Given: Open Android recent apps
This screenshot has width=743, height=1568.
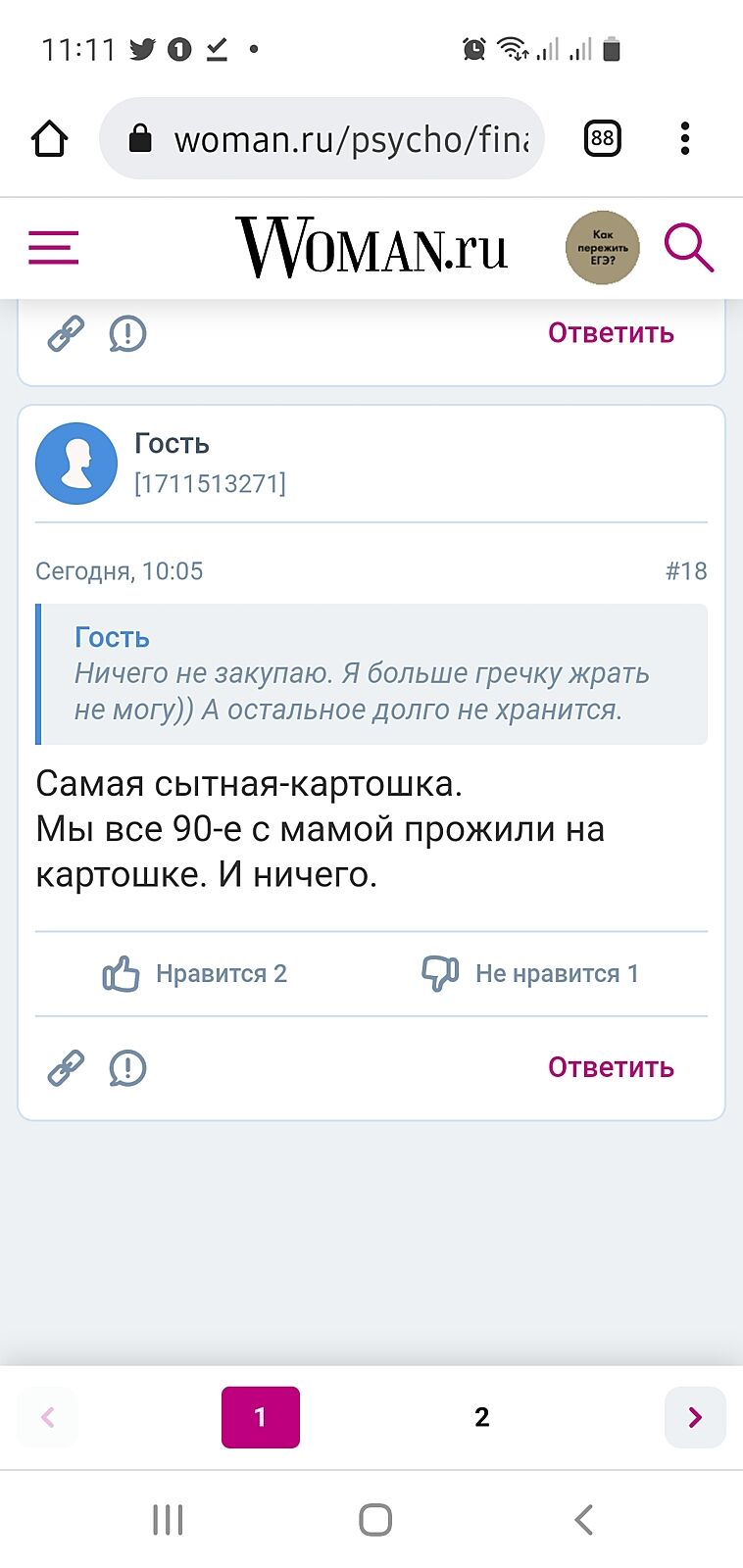Looking at the screenshot, I should 168,1520.
